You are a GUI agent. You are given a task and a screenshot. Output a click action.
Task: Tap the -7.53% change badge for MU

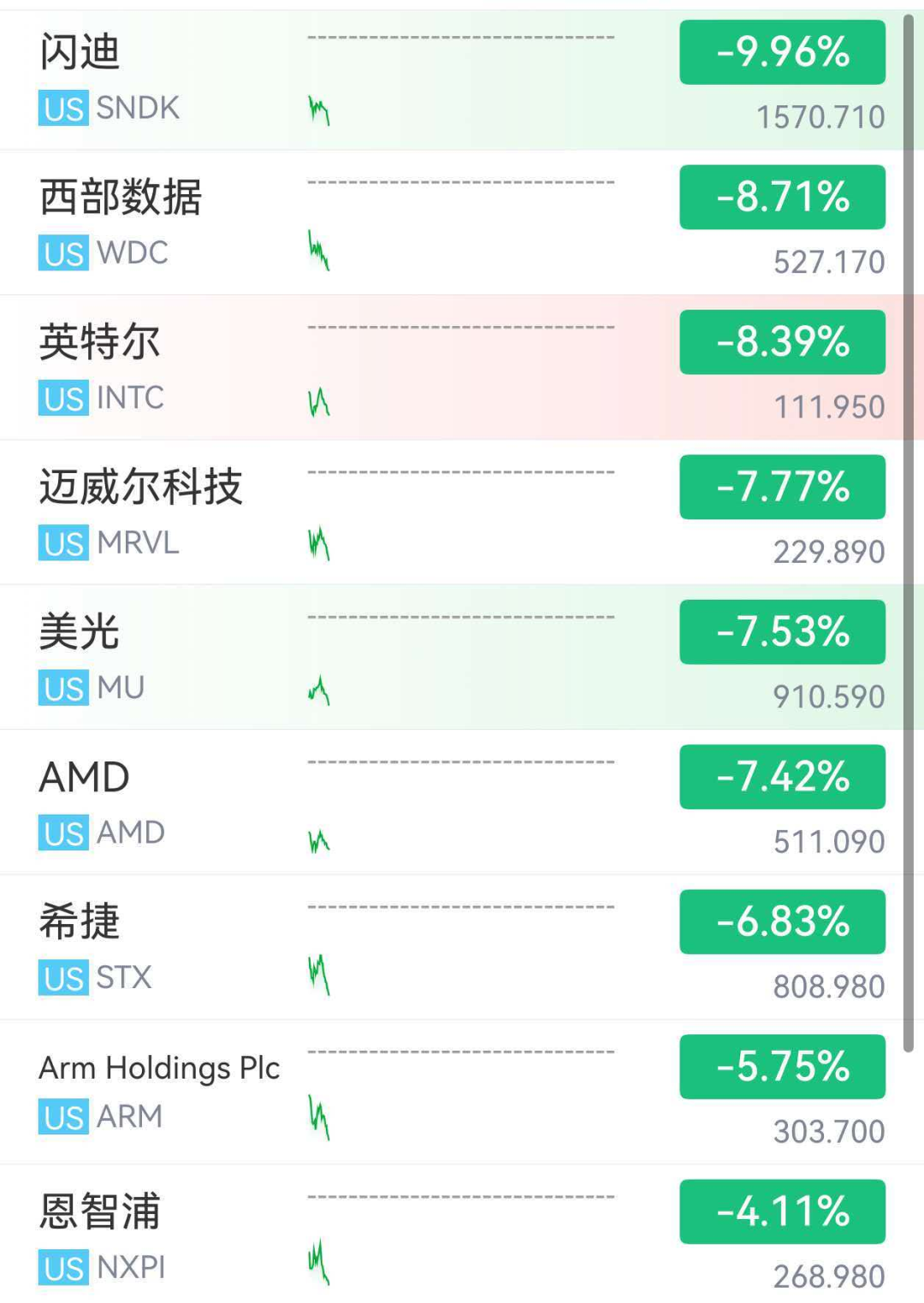(x=782, y=631)
